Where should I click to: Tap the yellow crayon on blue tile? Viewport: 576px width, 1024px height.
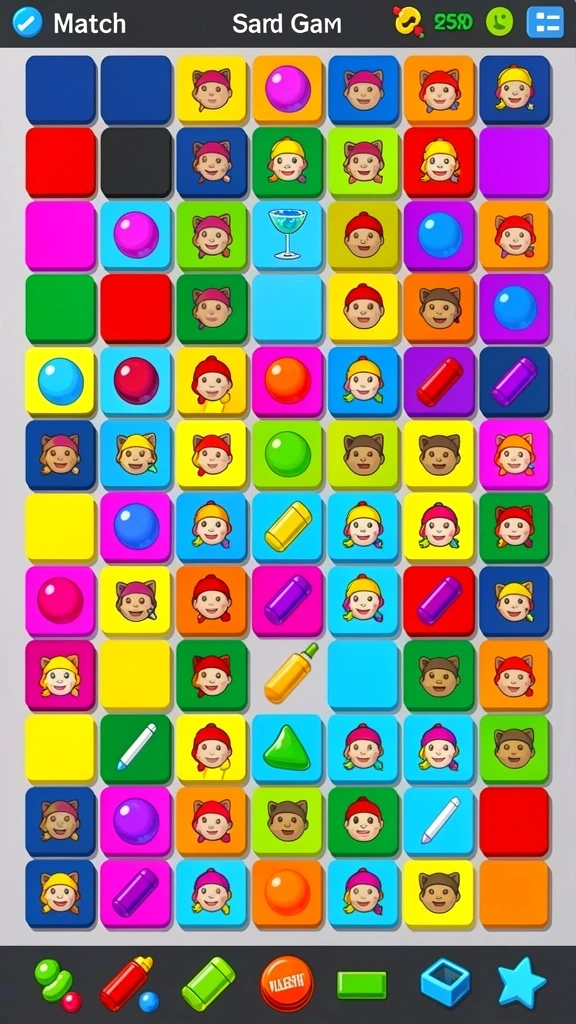pyautogui.click(x=287, y=528)
